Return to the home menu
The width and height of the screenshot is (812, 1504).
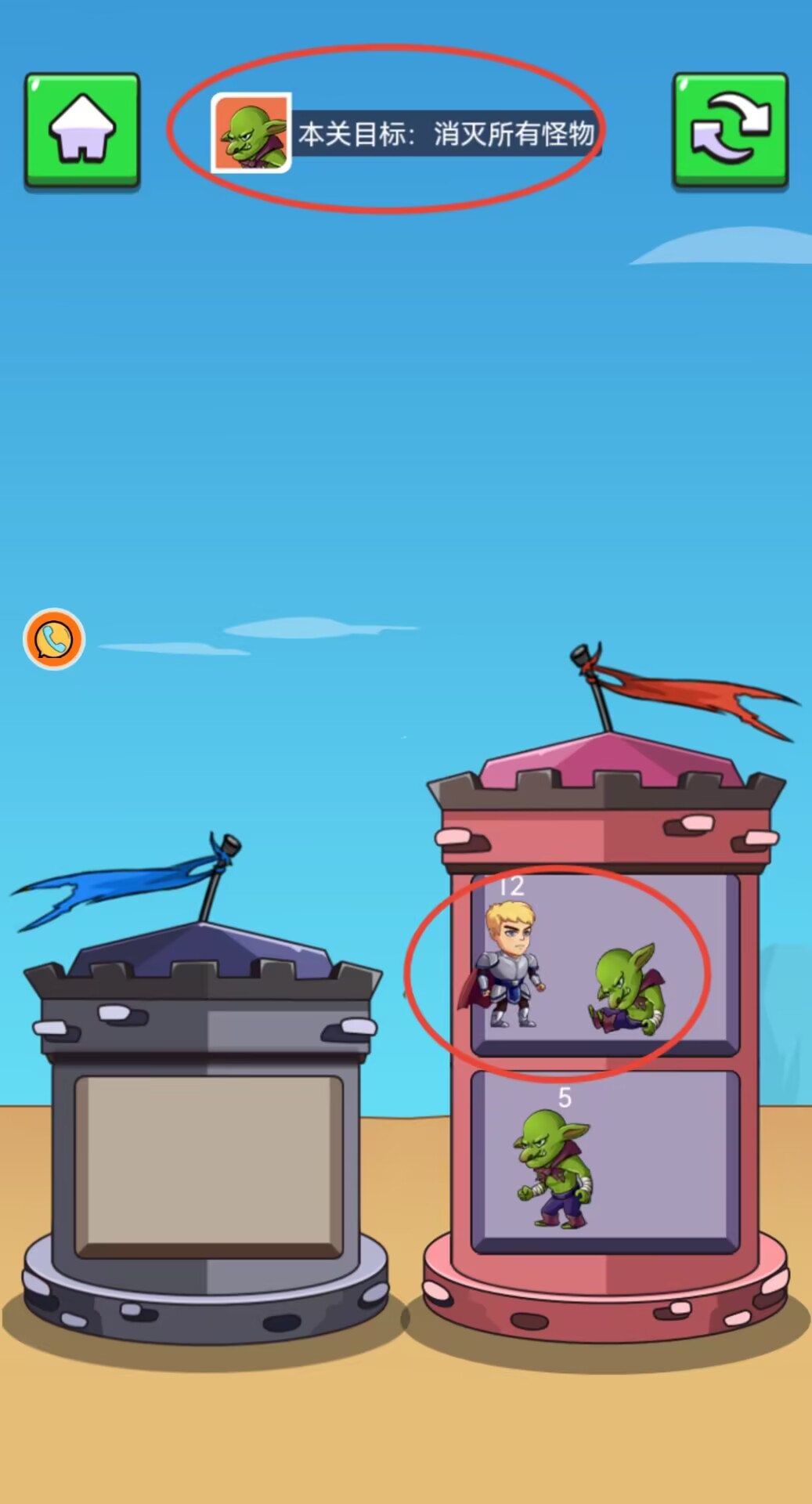tap(82, 131)
